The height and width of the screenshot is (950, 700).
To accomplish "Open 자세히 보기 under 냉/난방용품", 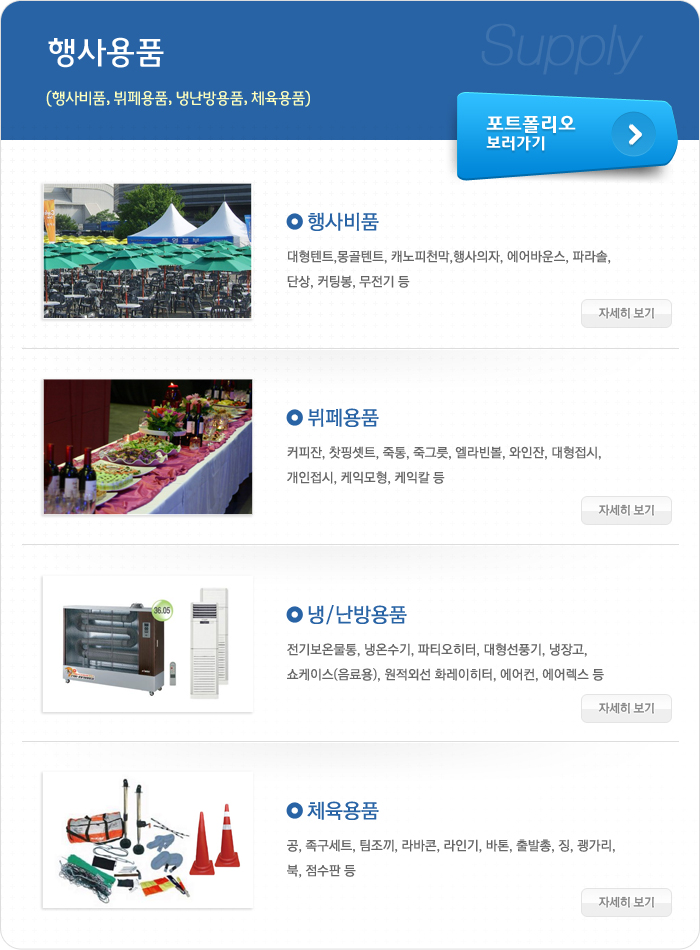I will point(626,708).
